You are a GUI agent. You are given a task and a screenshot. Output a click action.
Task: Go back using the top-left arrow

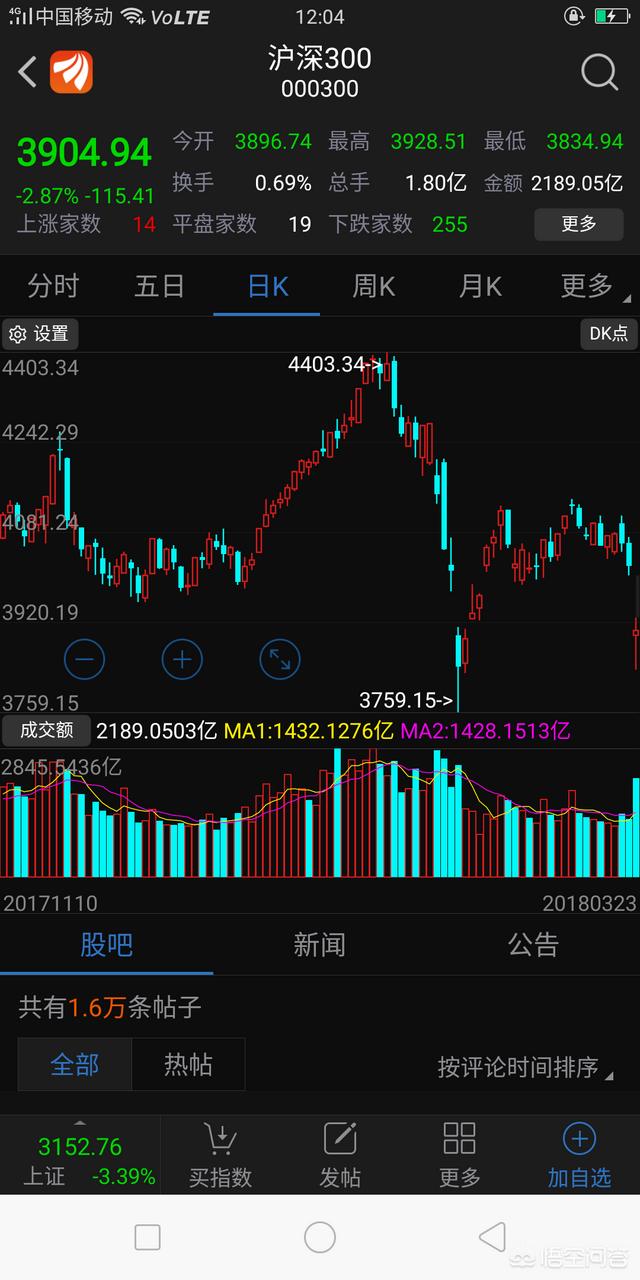click(x=28, y=72)
